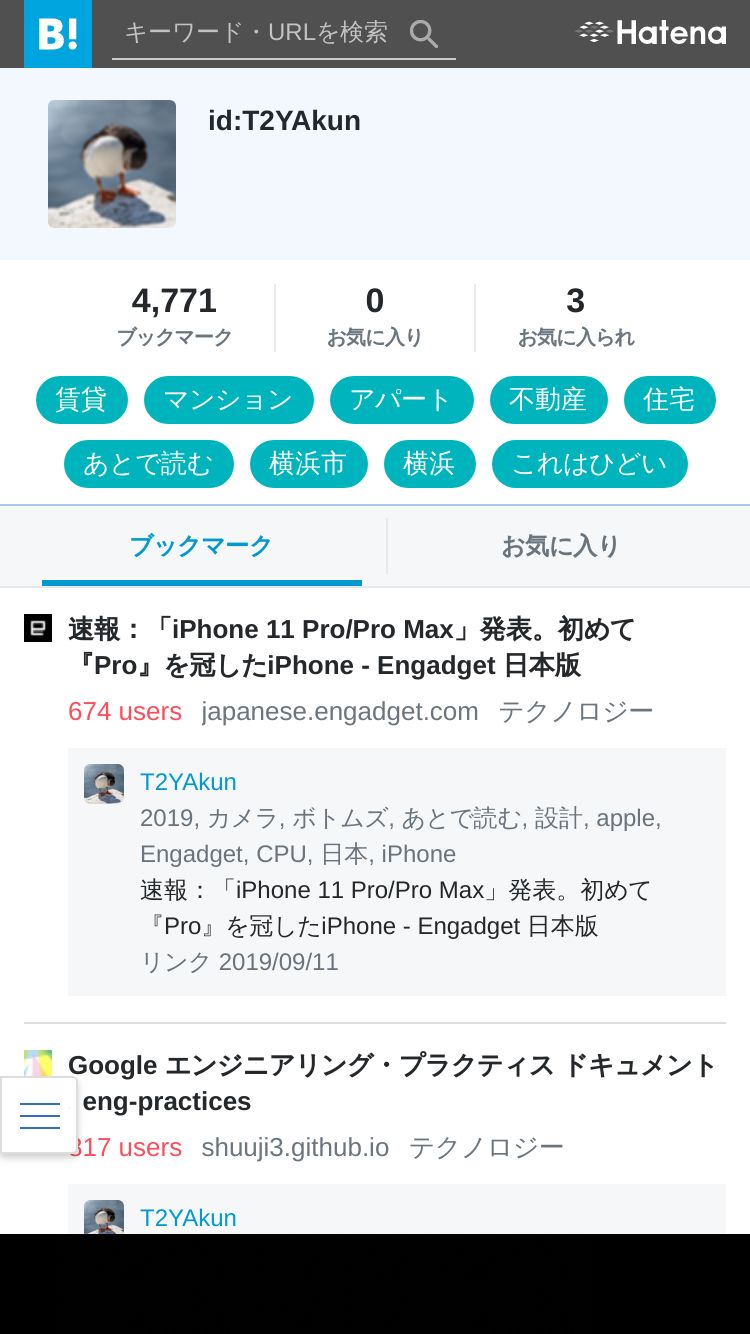View the 674 users bookmark page

(x=125, y=712)
